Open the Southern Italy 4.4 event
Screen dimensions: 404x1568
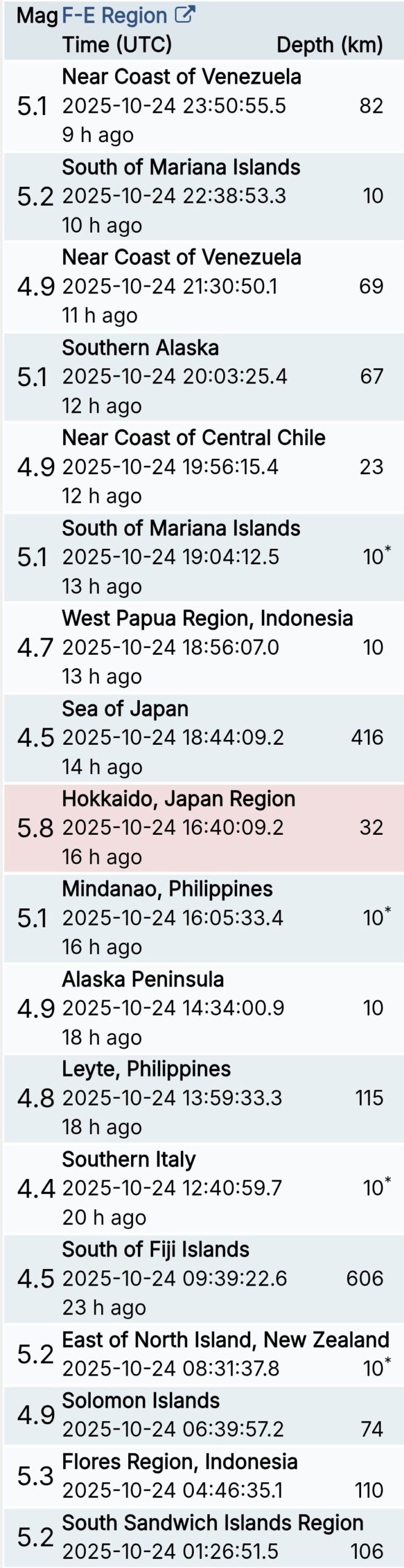pos(202,1188)
